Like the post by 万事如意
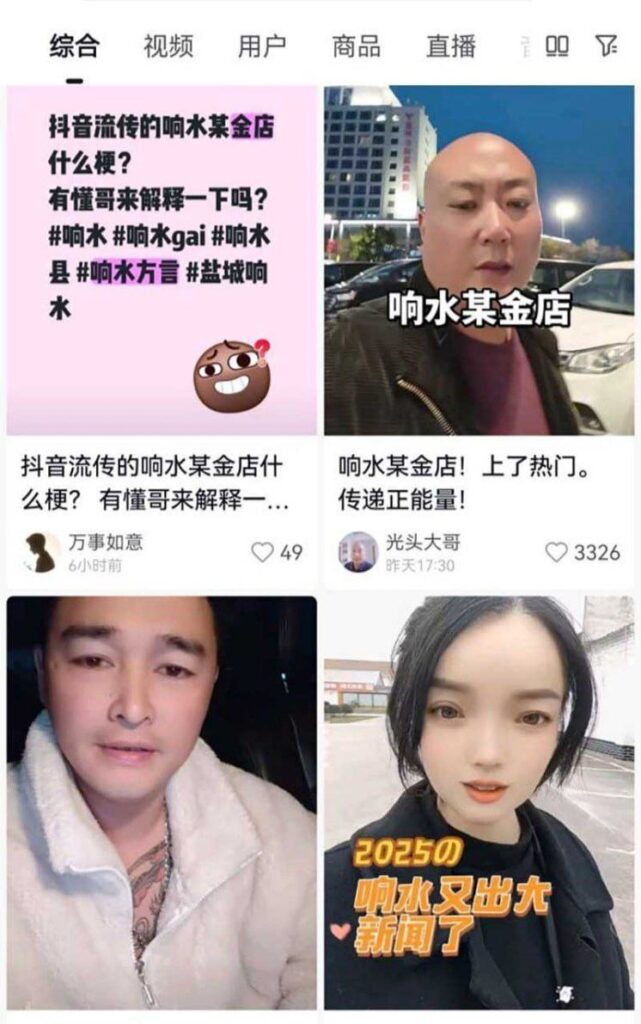Image resolution: width=641 pixels, height=1024 pixels. [x=262, y=552]
